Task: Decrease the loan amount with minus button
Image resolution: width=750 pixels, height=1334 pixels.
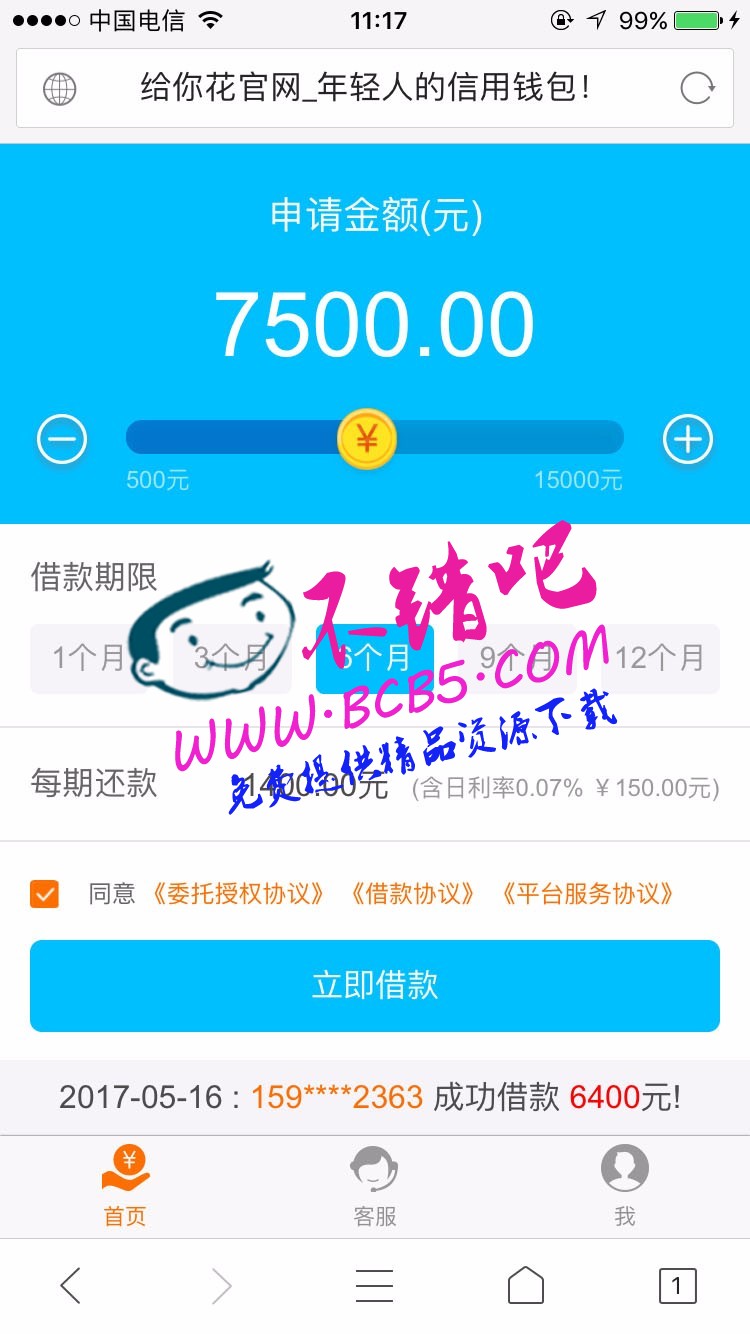Action: [62, 439]
